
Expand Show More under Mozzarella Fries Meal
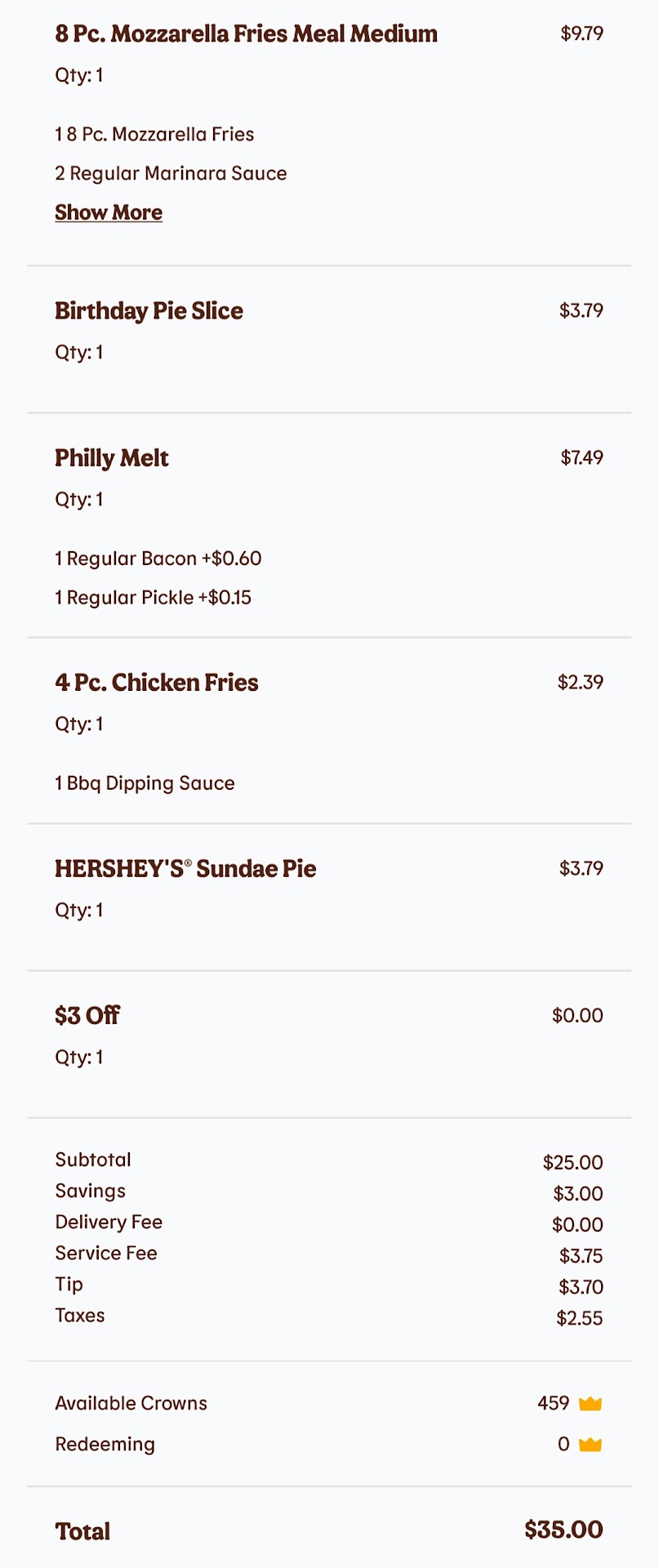point(109,212)
